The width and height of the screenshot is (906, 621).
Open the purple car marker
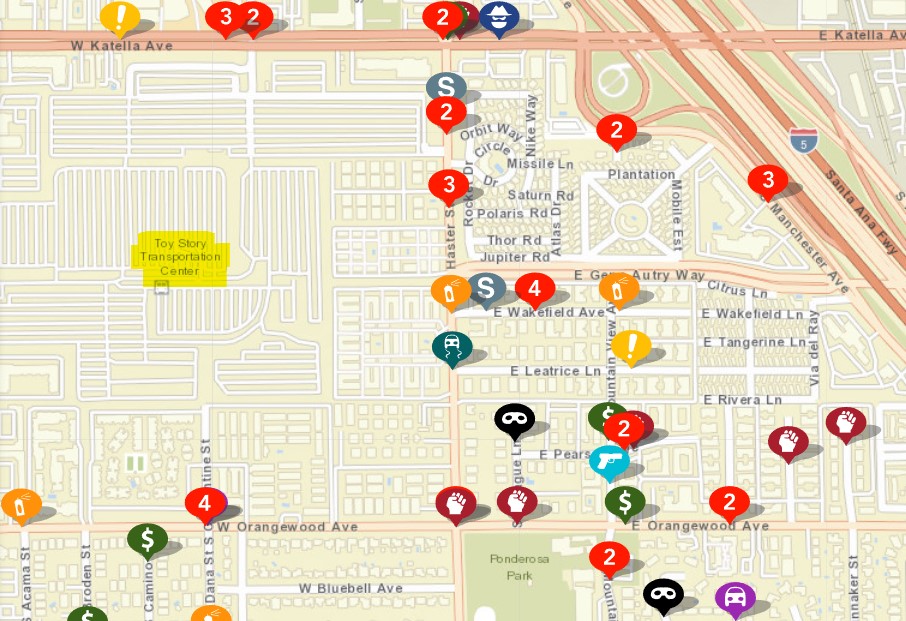[735, 598]
